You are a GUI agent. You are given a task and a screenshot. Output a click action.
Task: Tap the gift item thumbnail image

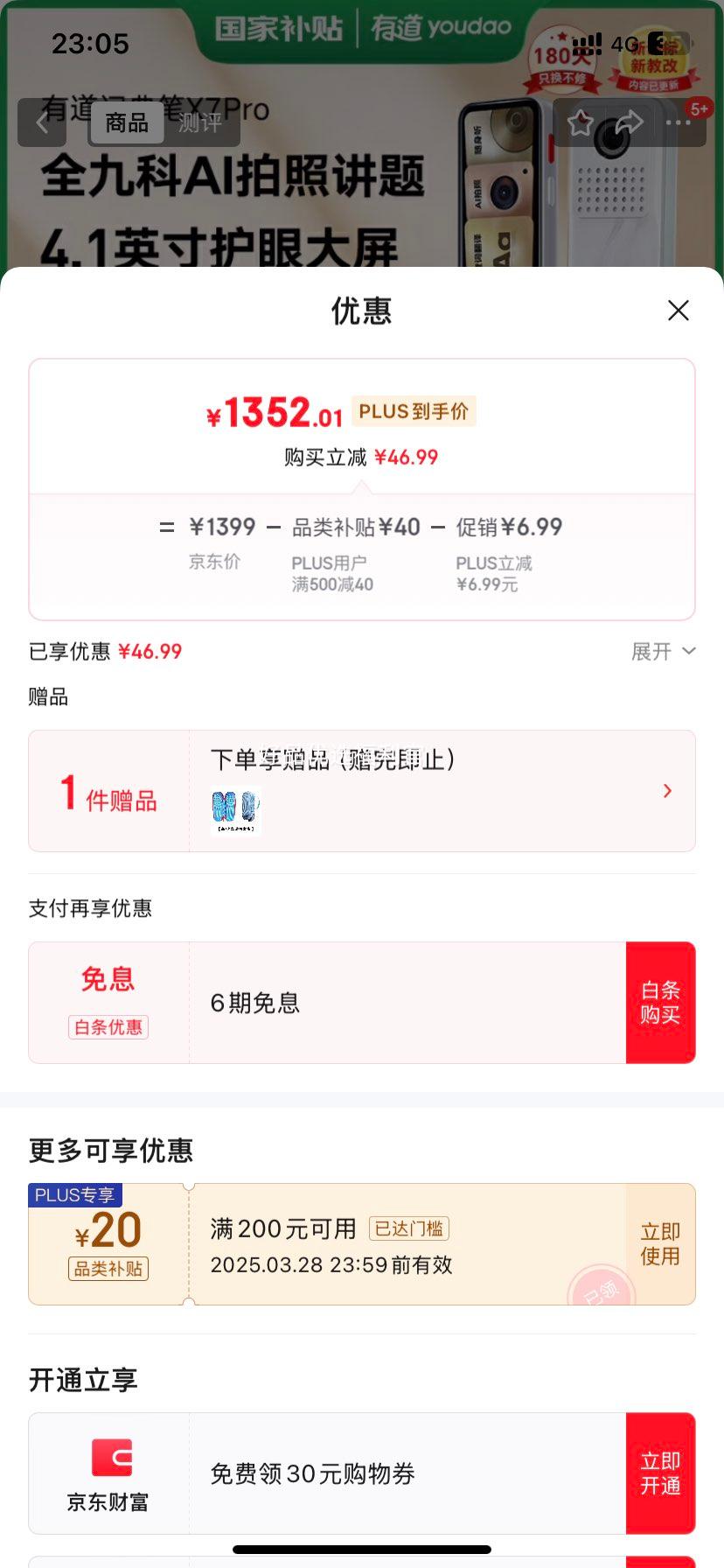tap(234, 812)
